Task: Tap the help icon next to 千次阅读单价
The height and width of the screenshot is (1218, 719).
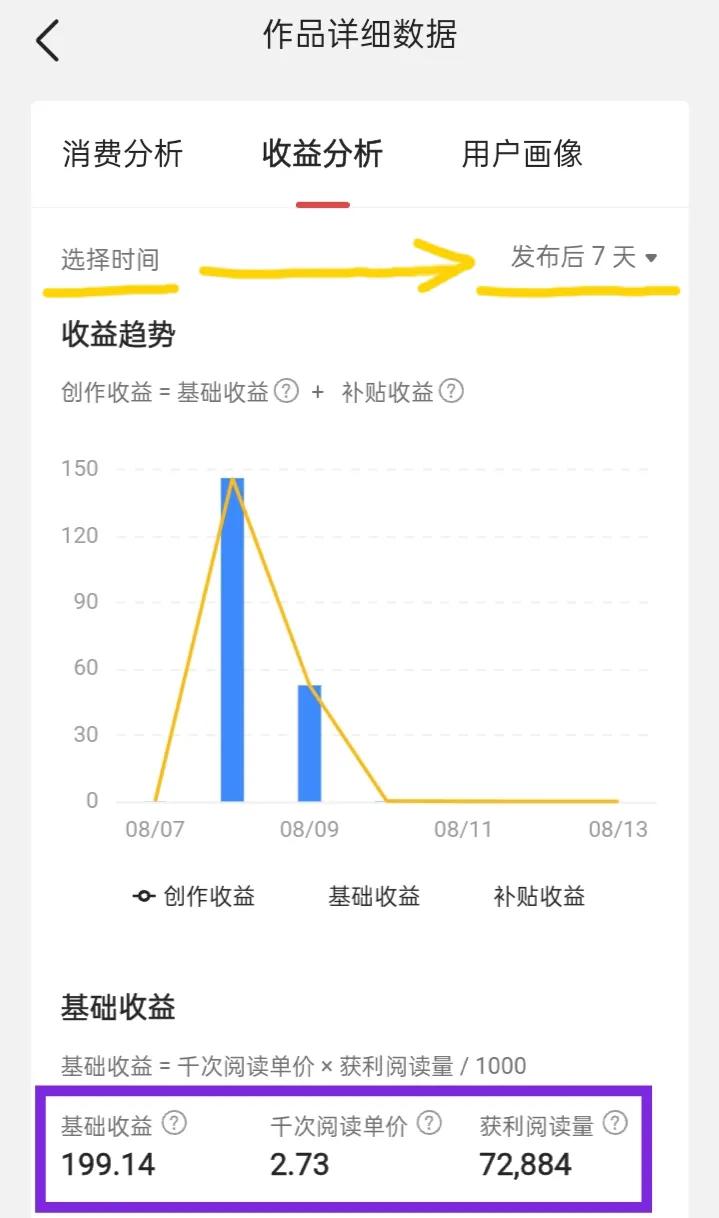Action: coord(429,1123)
